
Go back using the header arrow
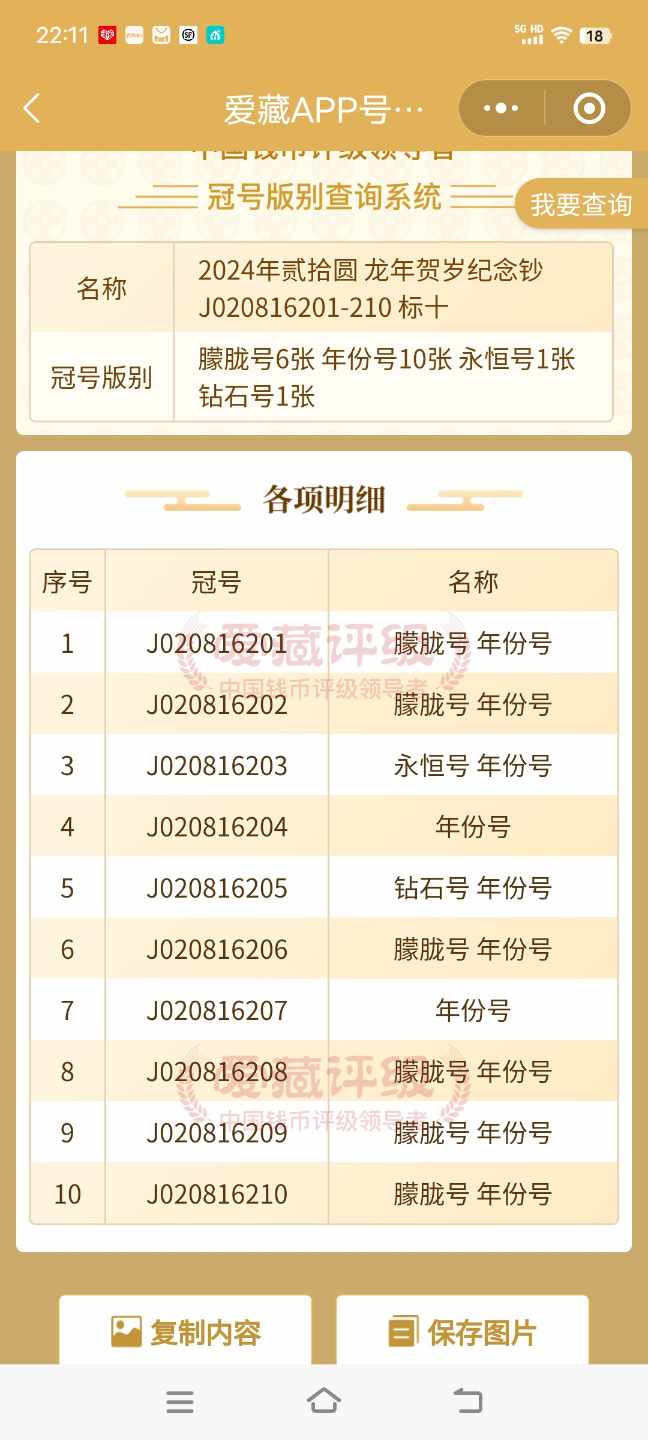point(32,108)
